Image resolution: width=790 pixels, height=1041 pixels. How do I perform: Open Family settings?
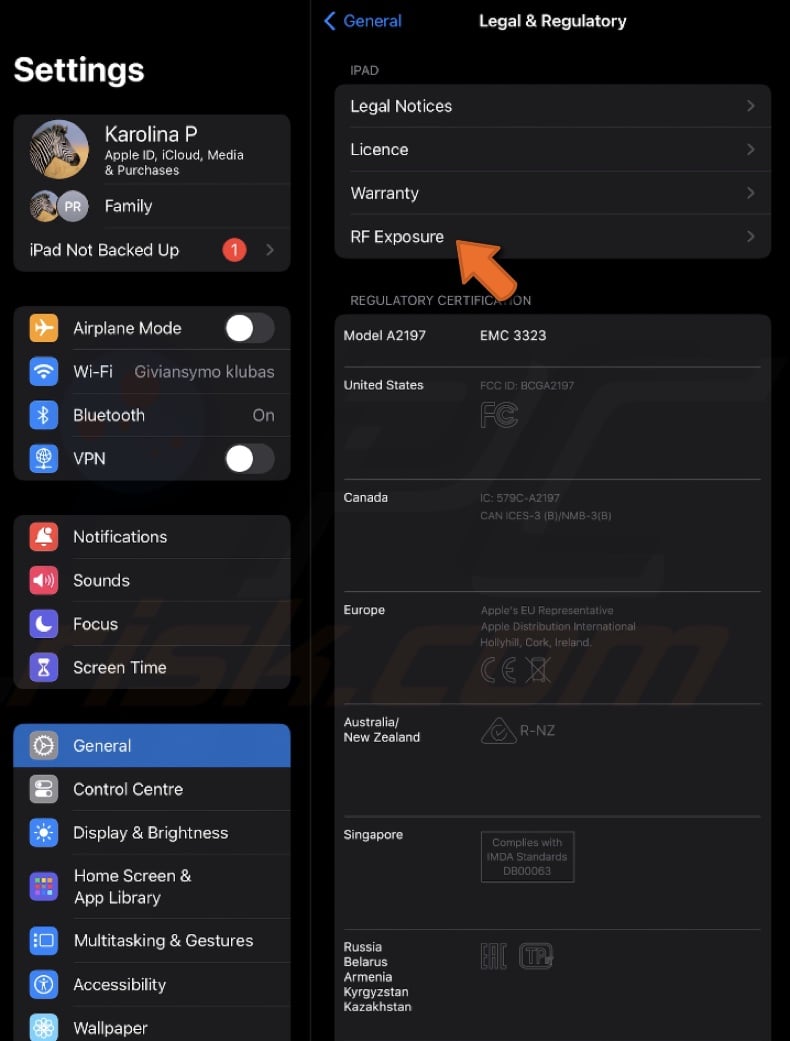click(152, 206)
